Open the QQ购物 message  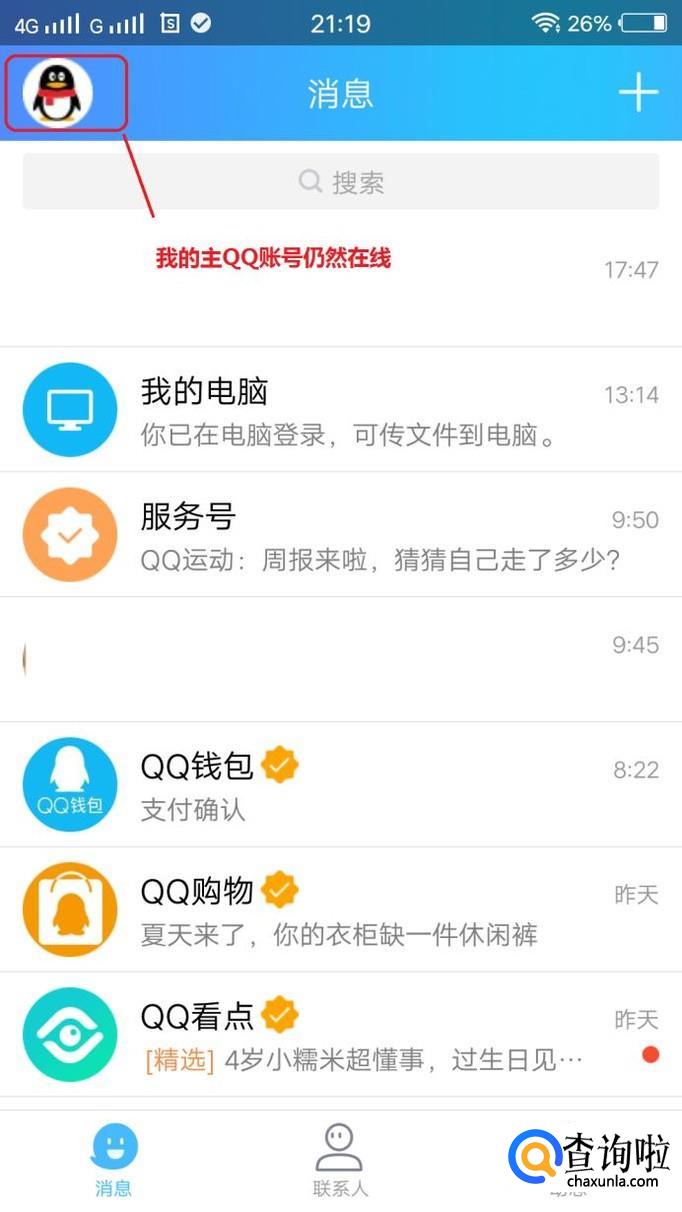[x=340, y=910]
